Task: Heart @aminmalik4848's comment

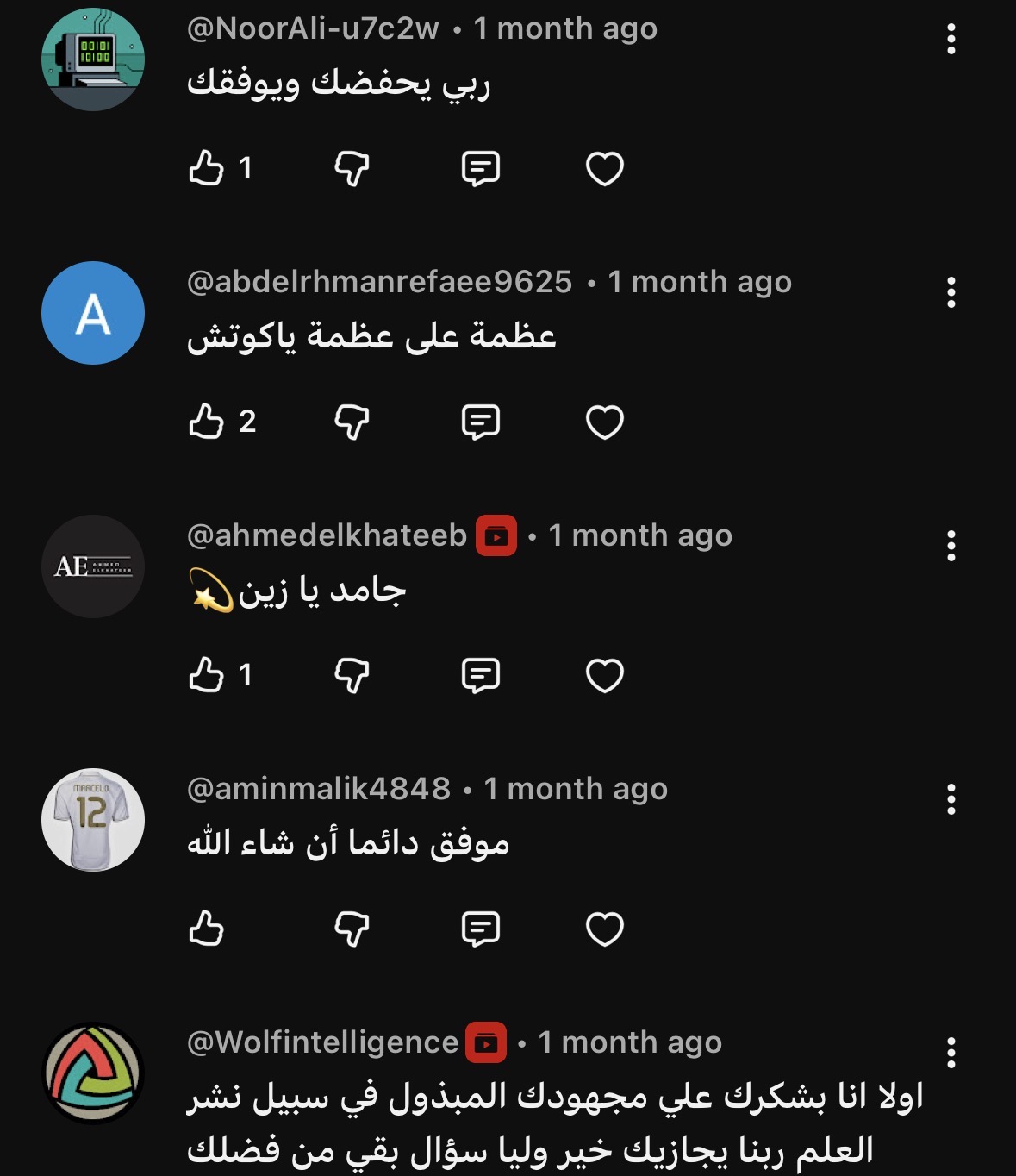Action: pyautogui.click(x=604, y=929)
